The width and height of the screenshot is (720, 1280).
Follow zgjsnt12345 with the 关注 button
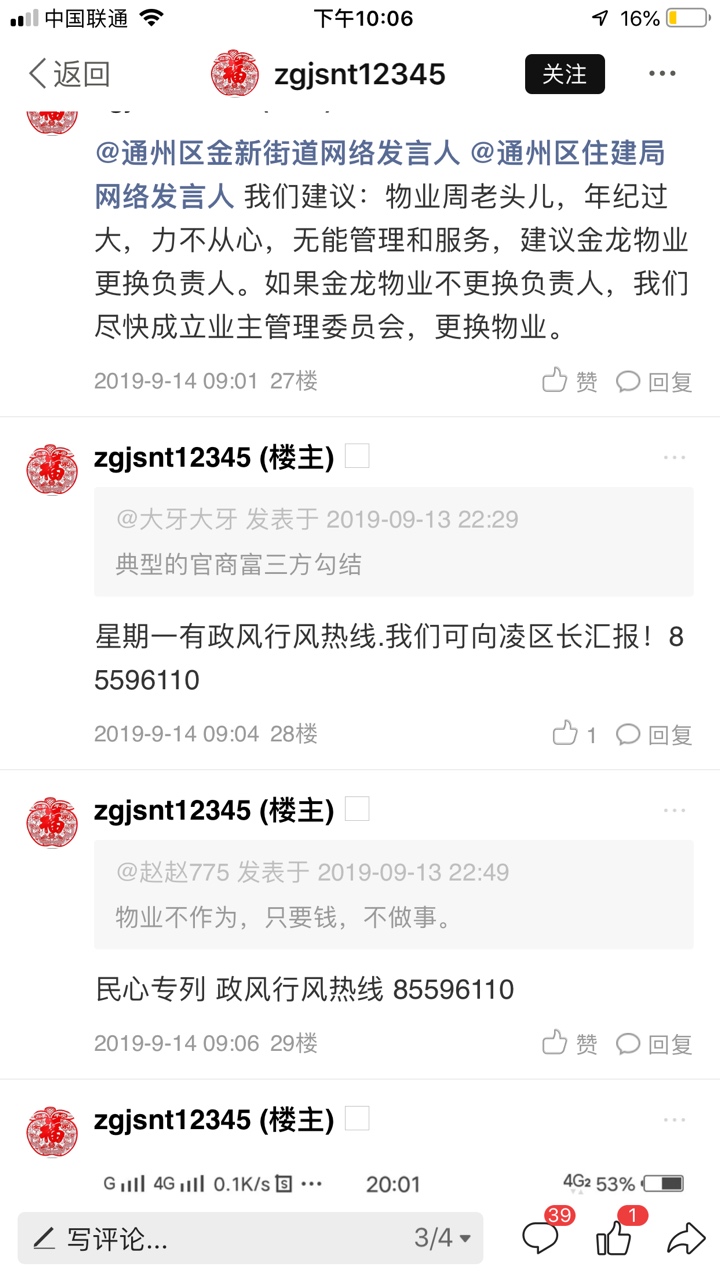(565, 74)
